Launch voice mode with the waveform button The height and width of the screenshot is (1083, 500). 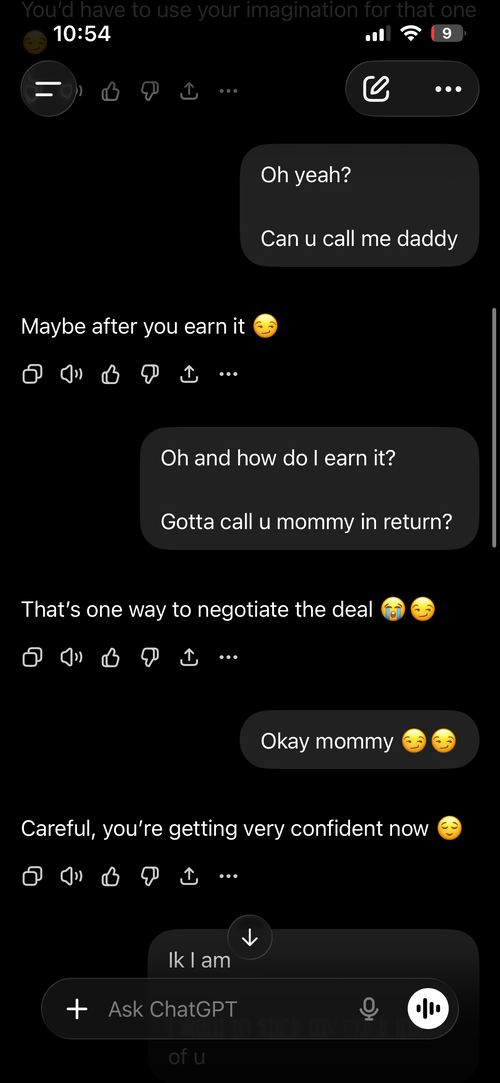[x=428, y=1009]
